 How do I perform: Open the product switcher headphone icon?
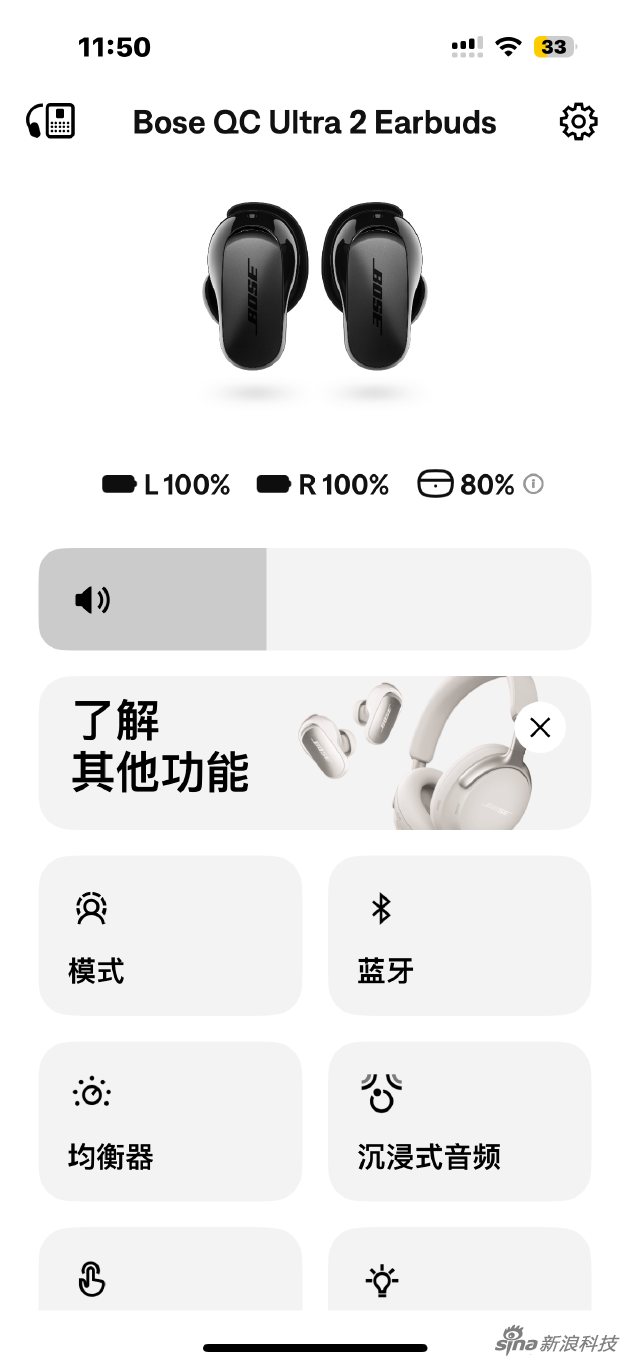51,121
